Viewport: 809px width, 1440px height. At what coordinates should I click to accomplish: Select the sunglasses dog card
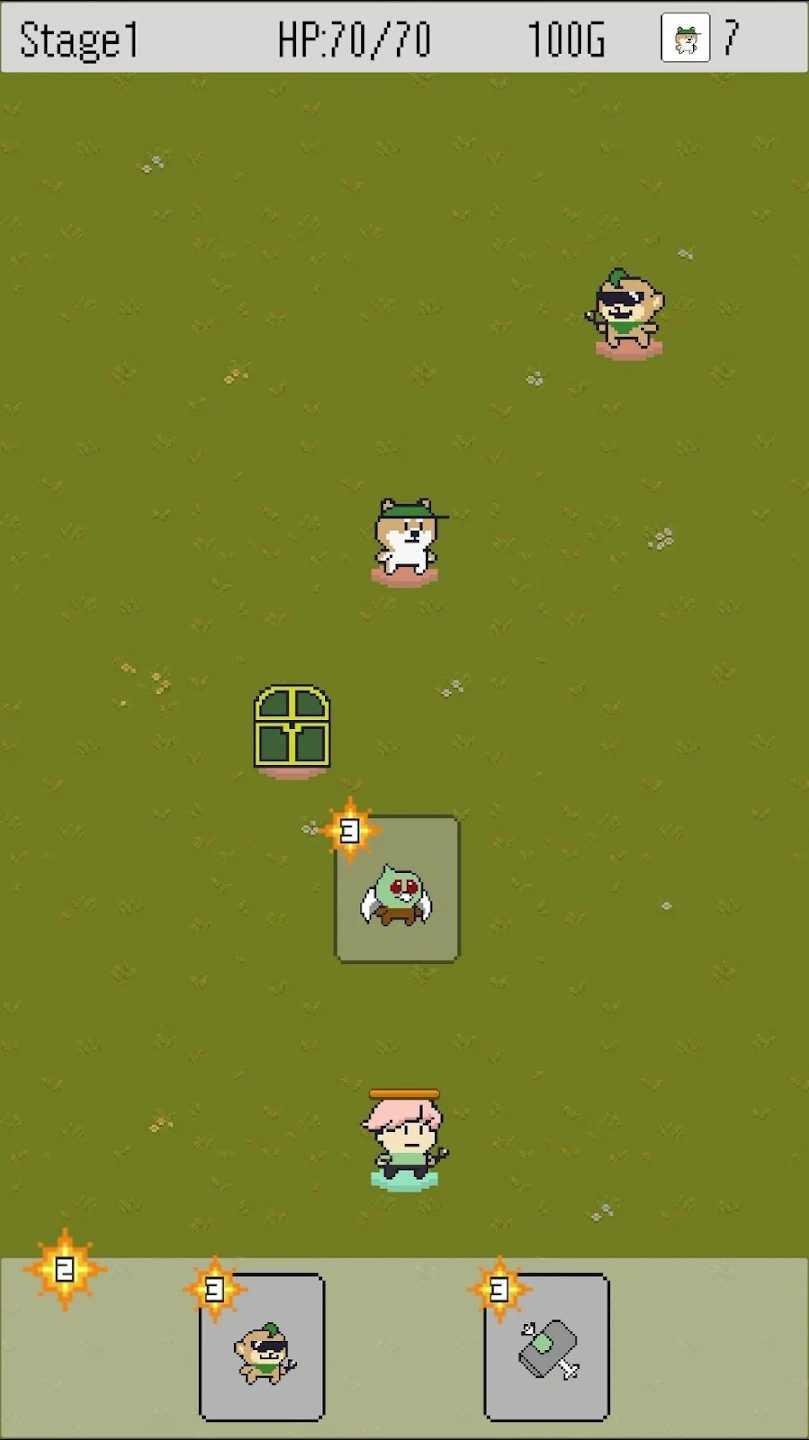pos(262,1346)
